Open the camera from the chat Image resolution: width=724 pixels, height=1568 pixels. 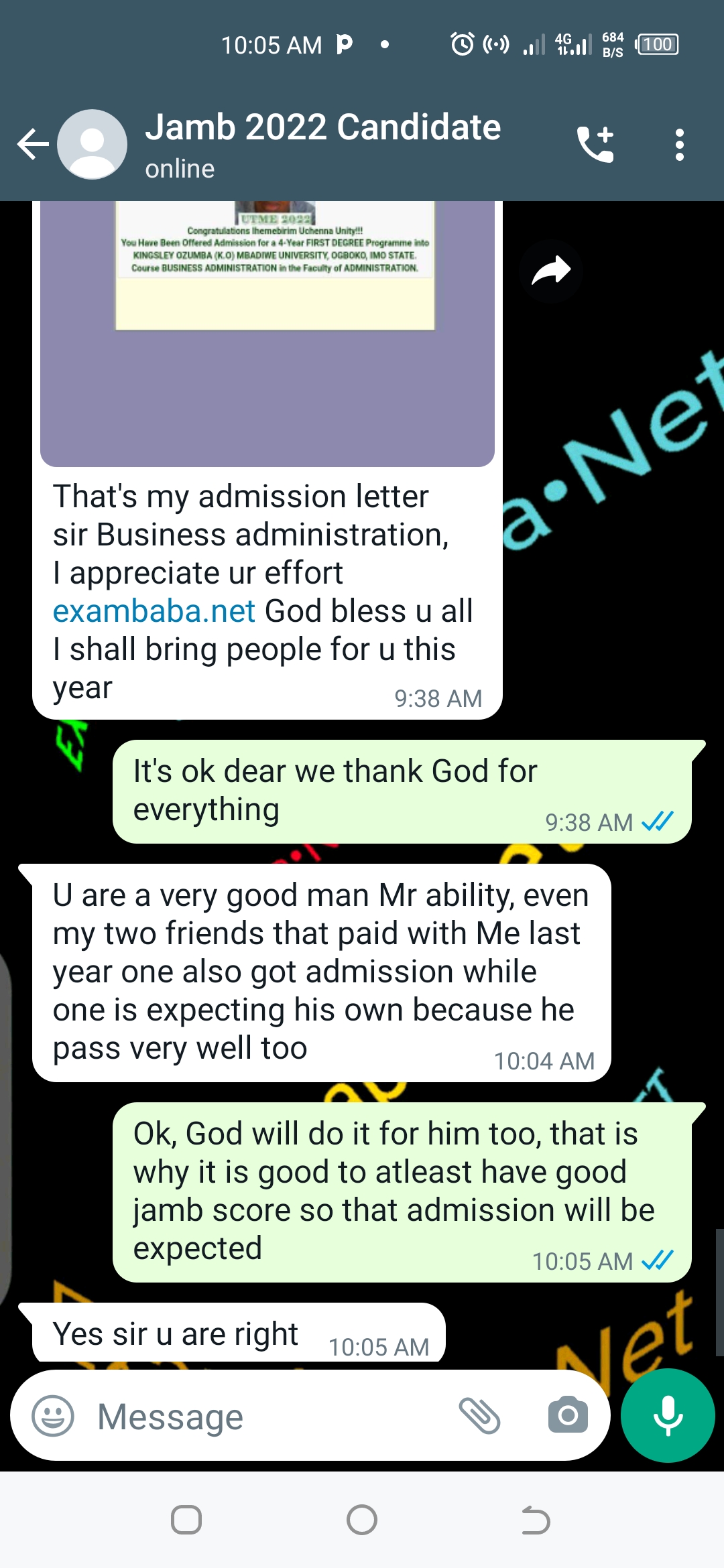tap(568, 1416)
